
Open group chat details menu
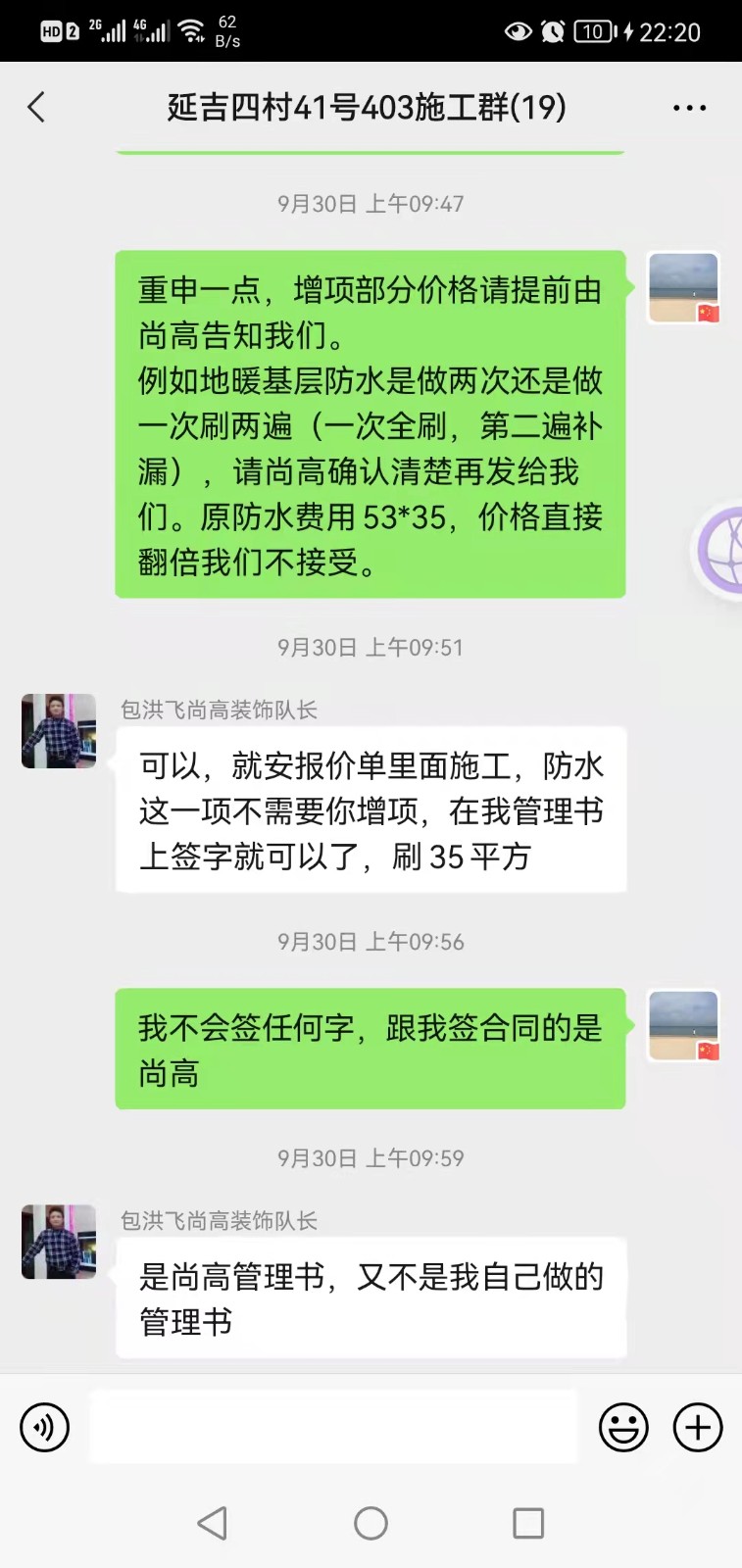point(689,108)
